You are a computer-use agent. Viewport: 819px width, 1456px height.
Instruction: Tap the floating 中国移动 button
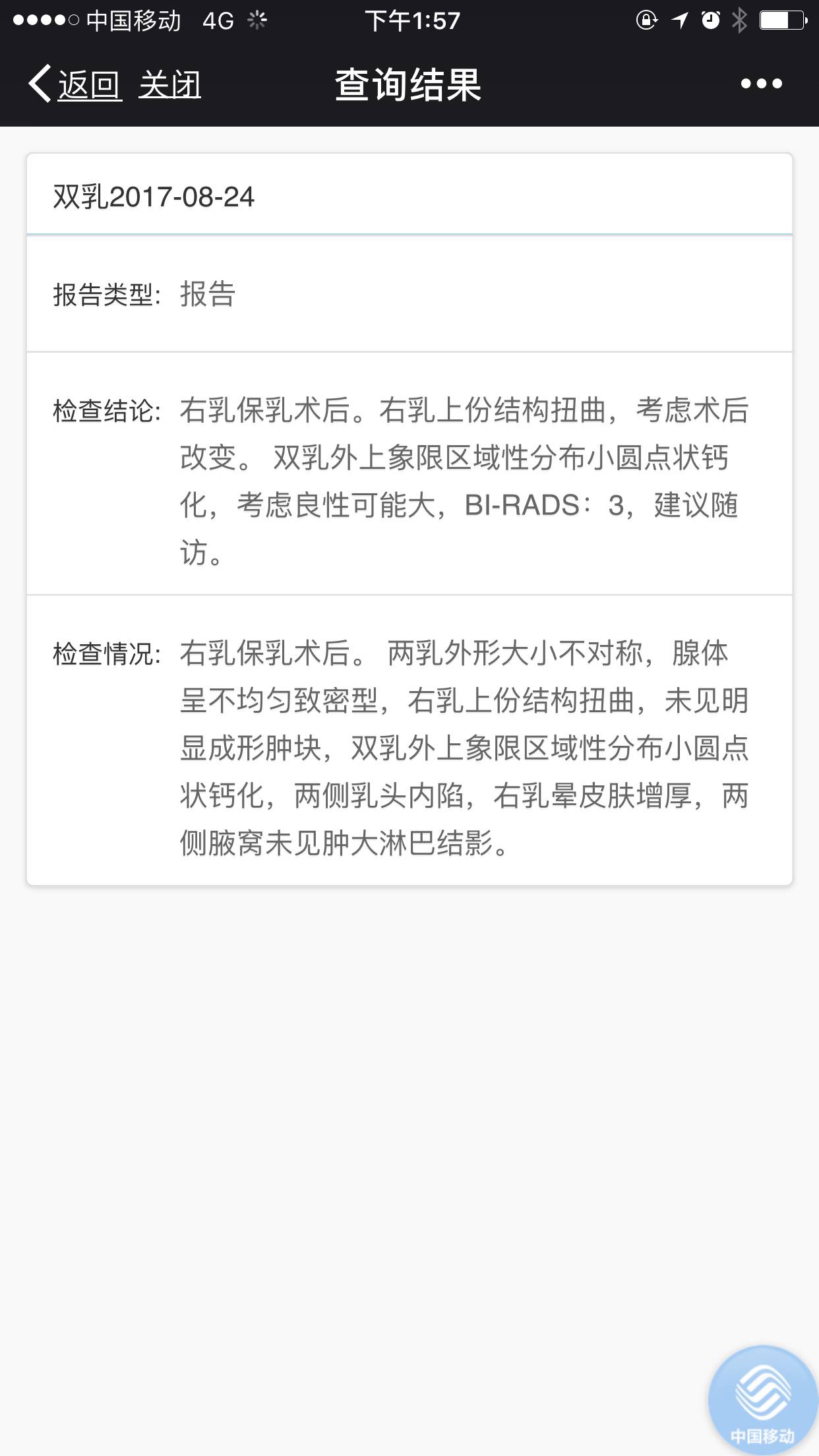[x=762, y=1399]
